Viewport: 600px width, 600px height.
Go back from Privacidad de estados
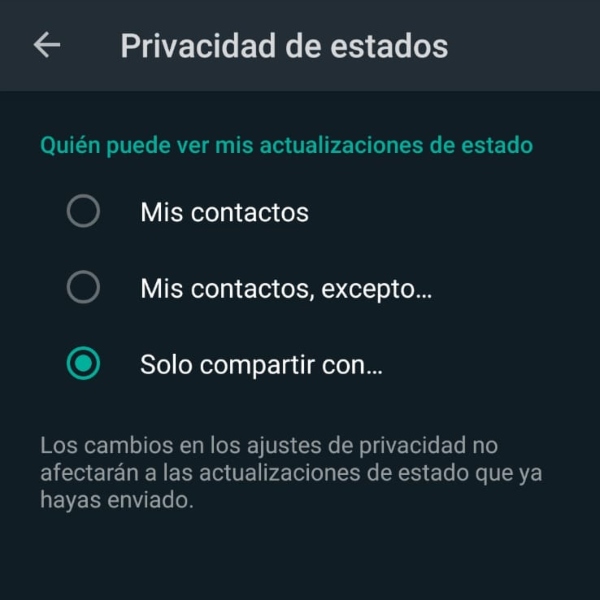pyautogui.click(x=46, y=46)
